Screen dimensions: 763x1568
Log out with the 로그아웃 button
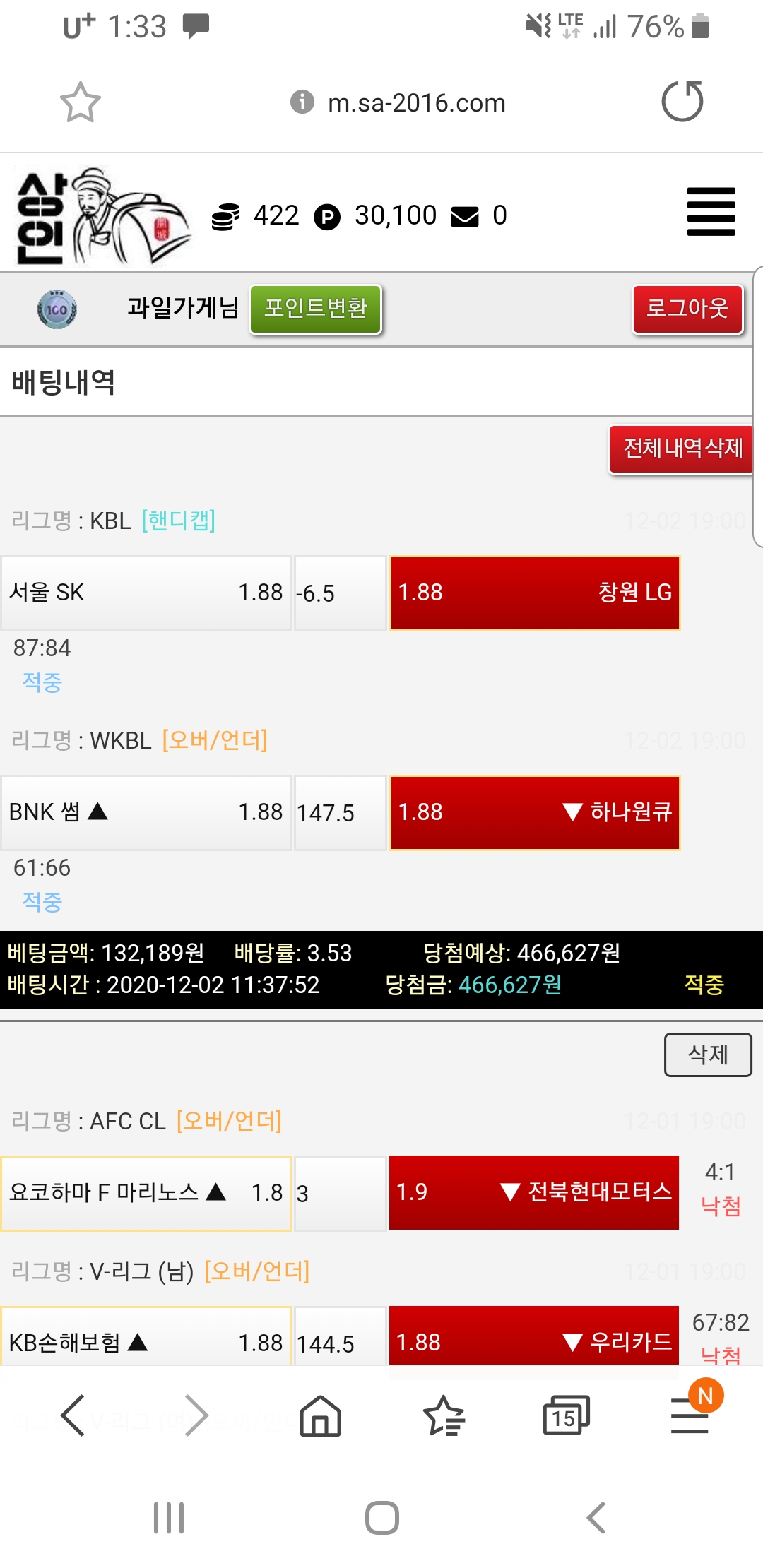[687, 309]
